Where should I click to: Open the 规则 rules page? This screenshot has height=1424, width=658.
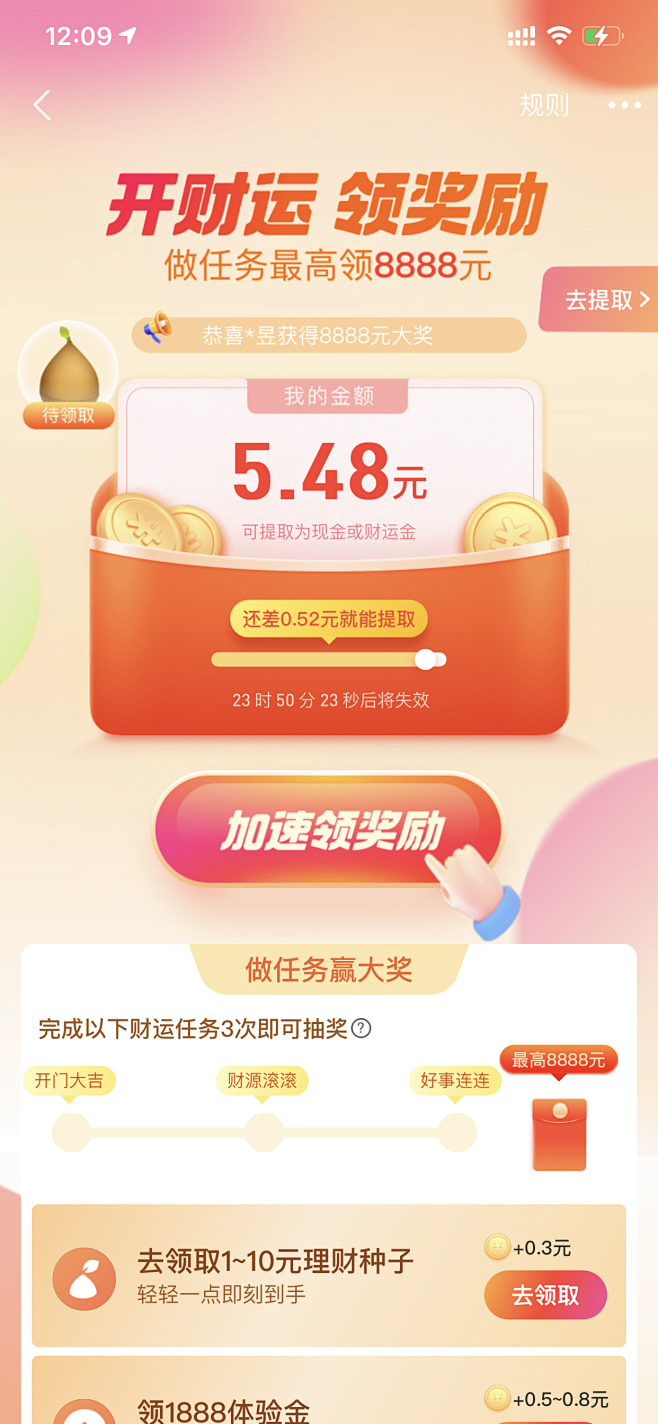tap(544, 105)
